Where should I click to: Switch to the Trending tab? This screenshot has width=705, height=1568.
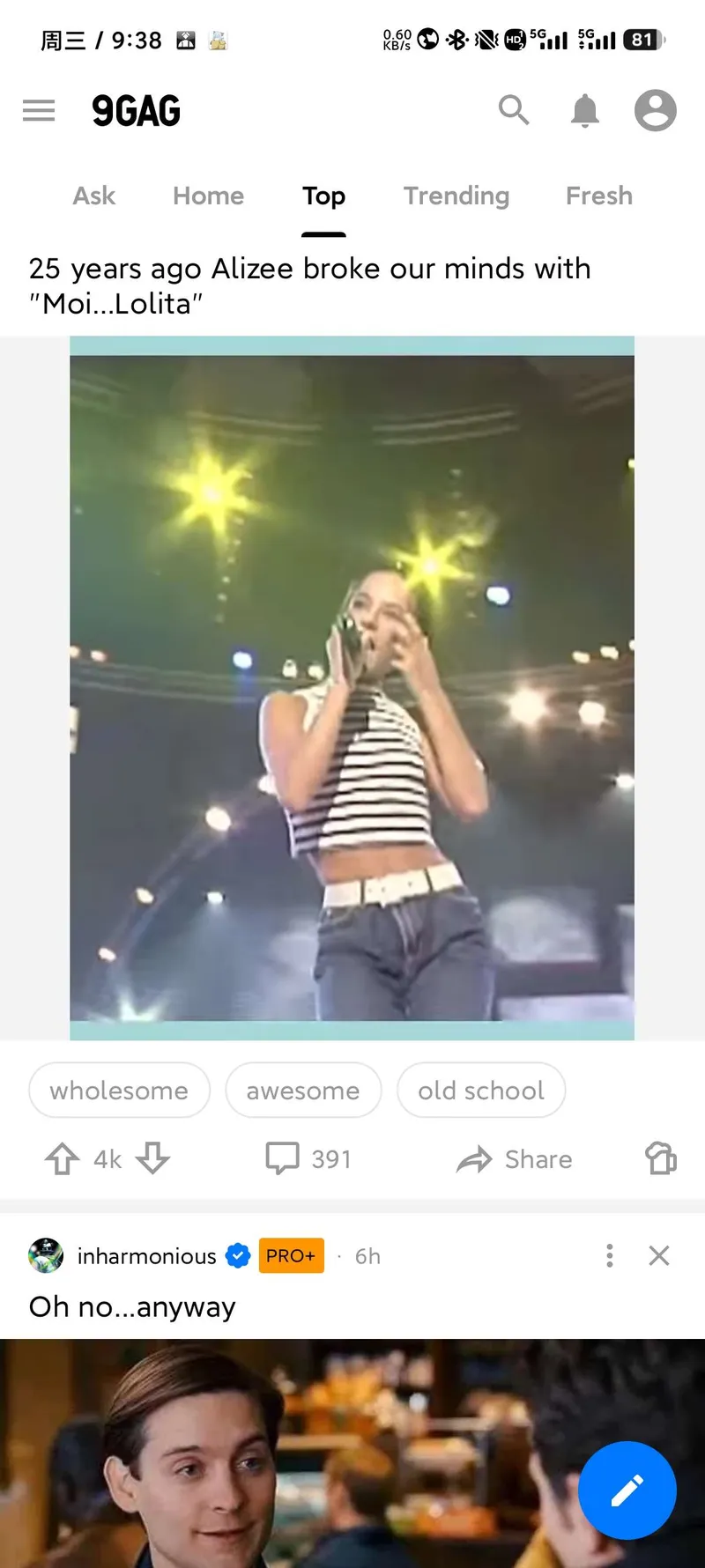pyautogui.click(x=456, y=196)
